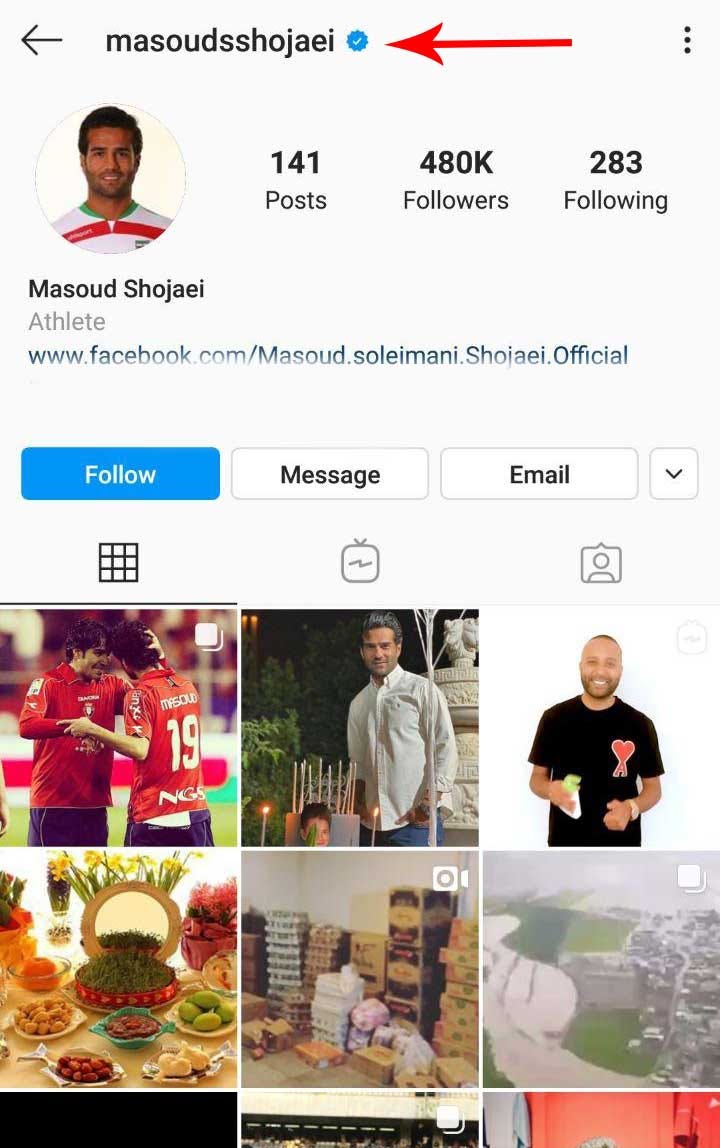Switch to the IGTV videos tab

click(359, 563)
